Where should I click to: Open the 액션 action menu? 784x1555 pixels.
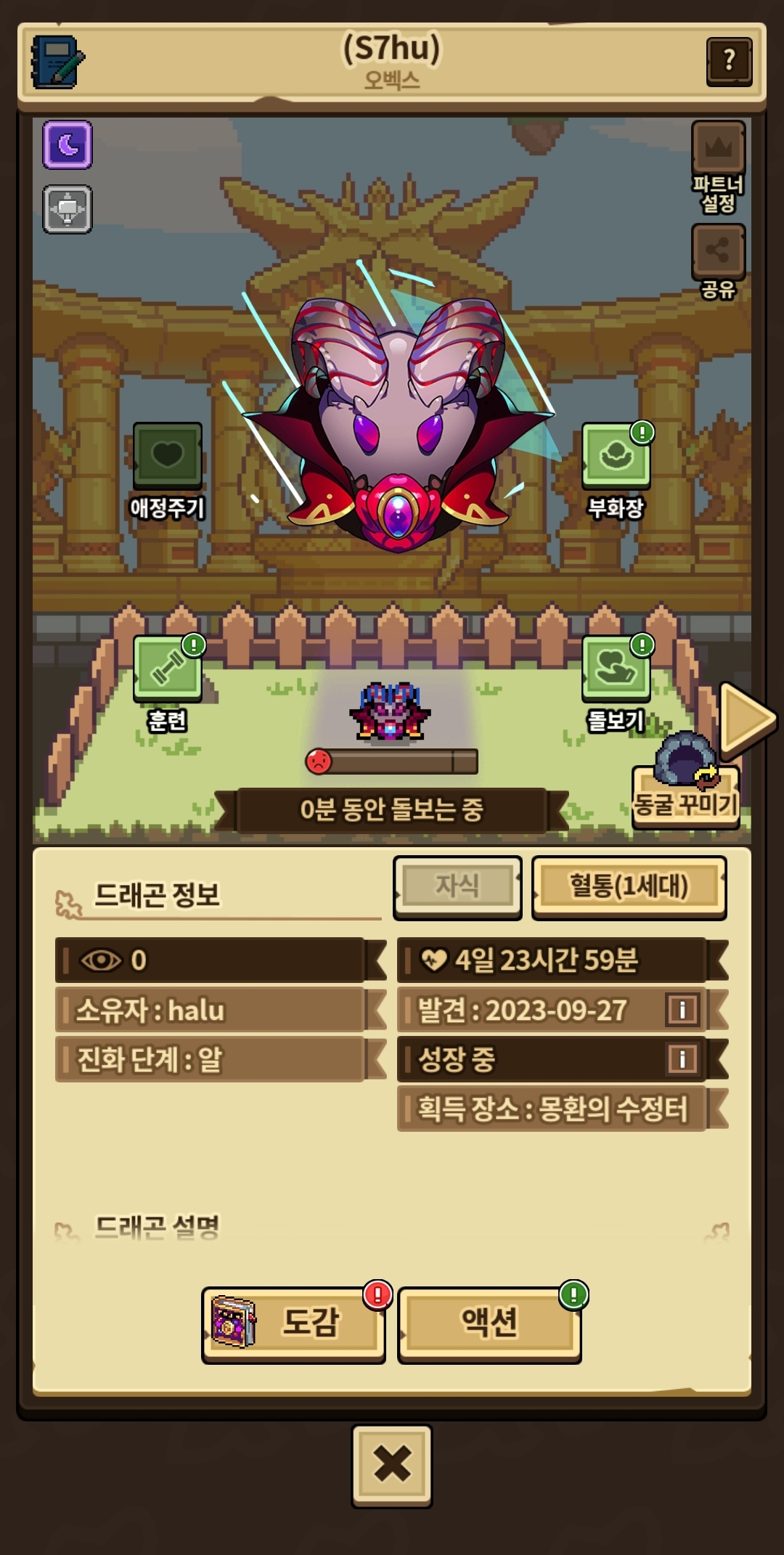point(490,1325)
